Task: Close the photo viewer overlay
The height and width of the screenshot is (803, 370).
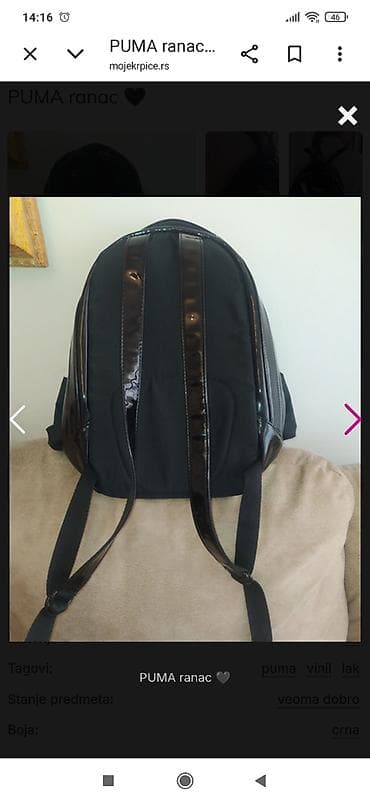Action: pos(347,116)
